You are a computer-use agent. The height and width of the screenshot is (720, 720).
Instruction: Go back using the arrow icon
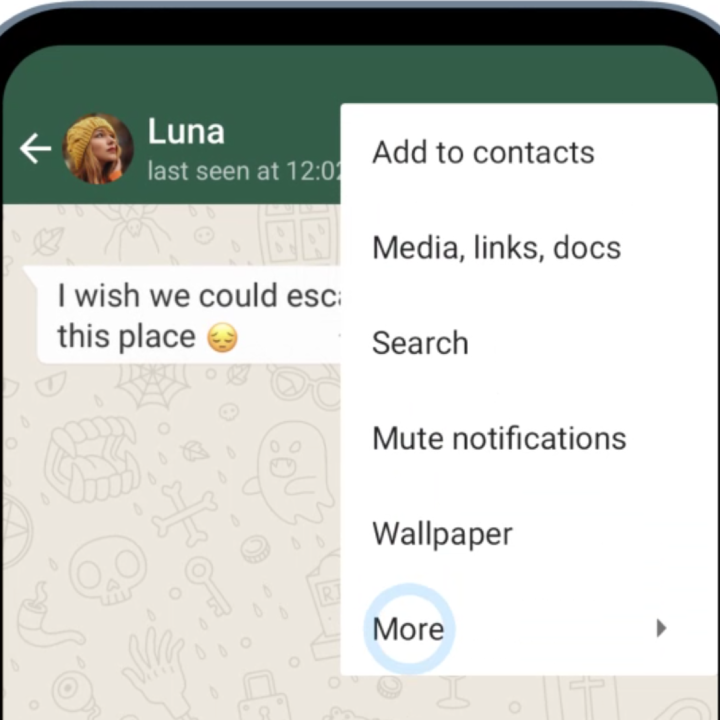pos(35,150)
